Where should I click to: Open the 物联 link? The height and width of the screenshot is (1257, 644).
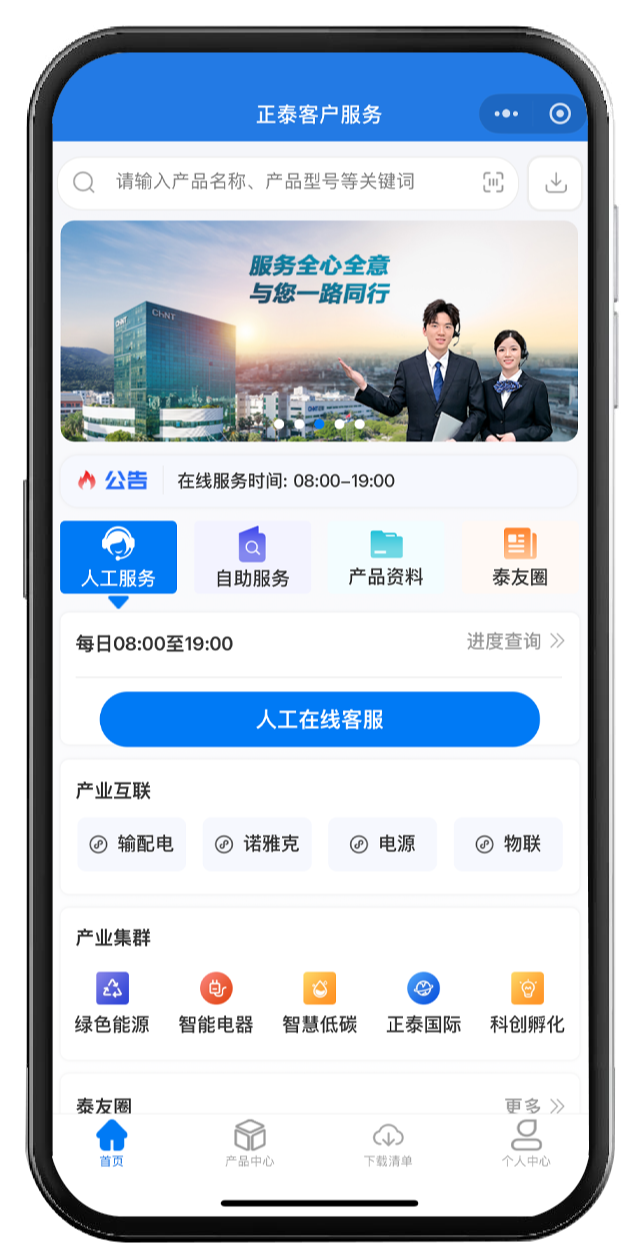(x=508, y=844)
